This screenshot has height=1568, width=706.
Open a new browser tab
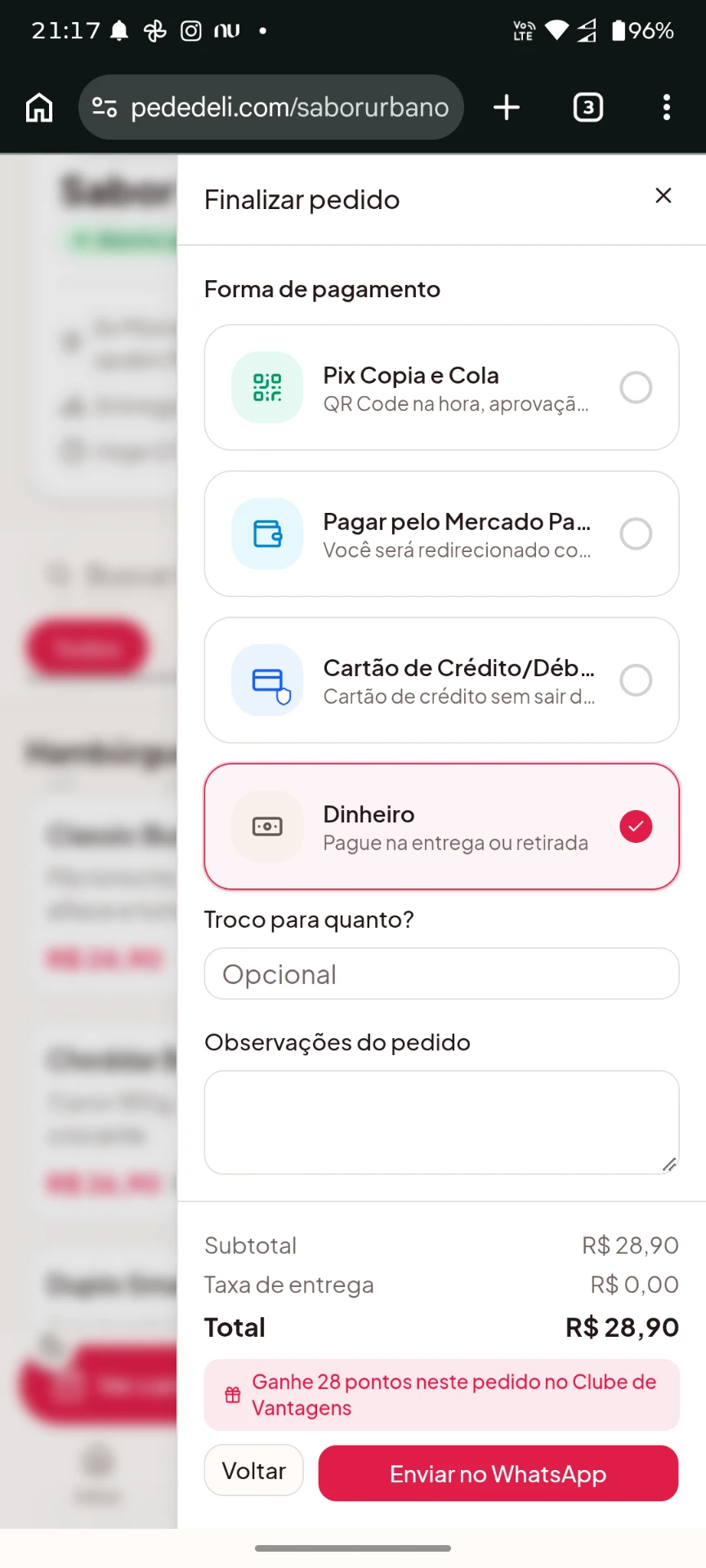[507, 107]
